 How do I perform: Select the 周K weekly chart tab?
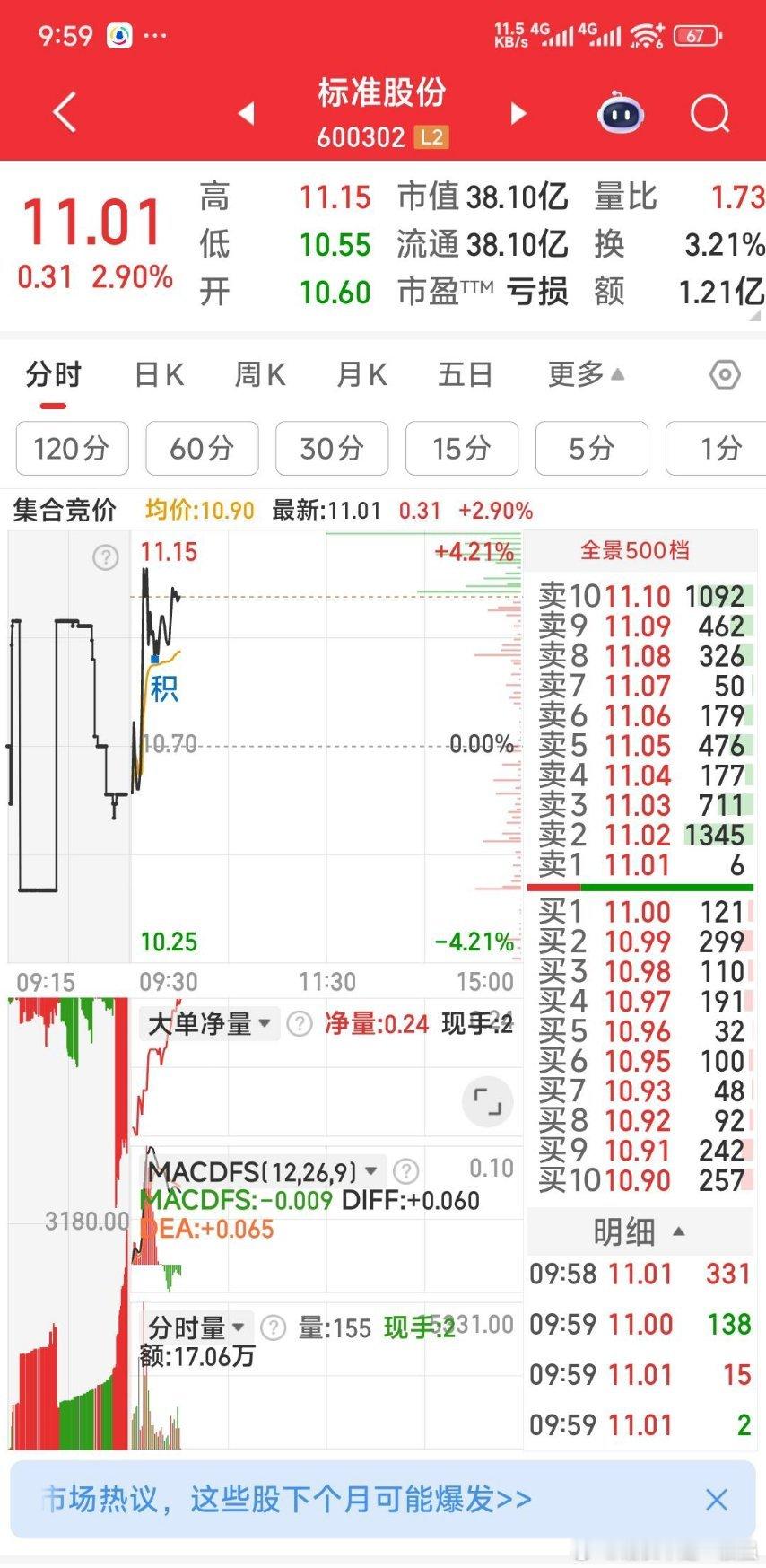(x=259, y=375)
